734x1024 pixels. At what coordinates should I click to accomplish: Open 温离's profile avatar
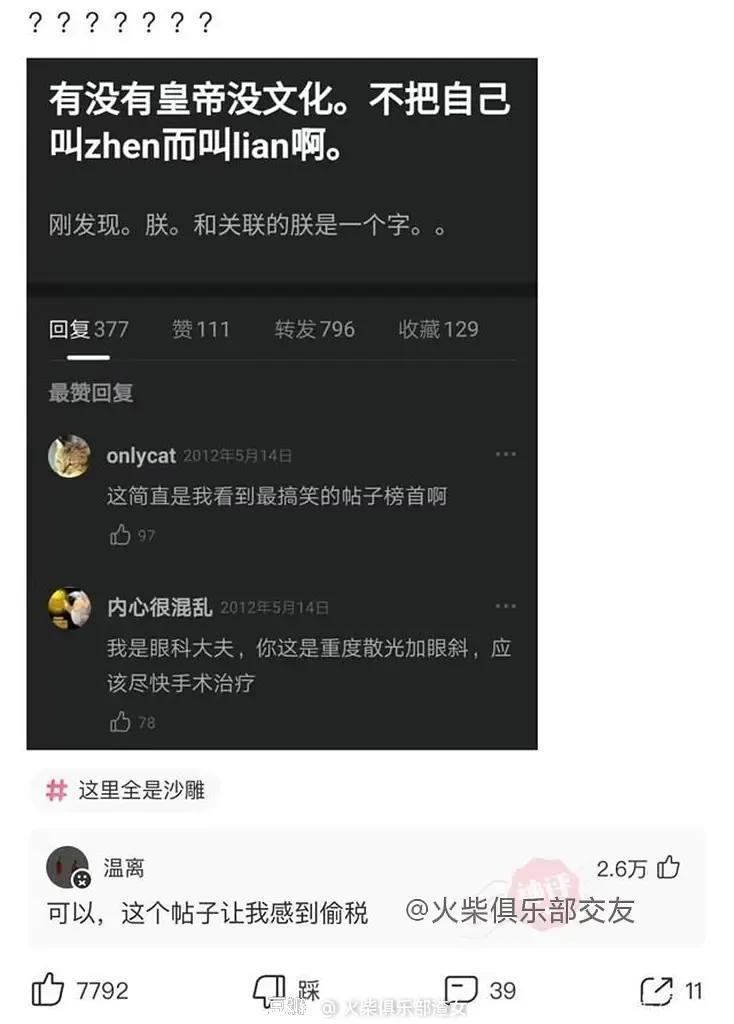pyautogui.click(x=68, y=867)
